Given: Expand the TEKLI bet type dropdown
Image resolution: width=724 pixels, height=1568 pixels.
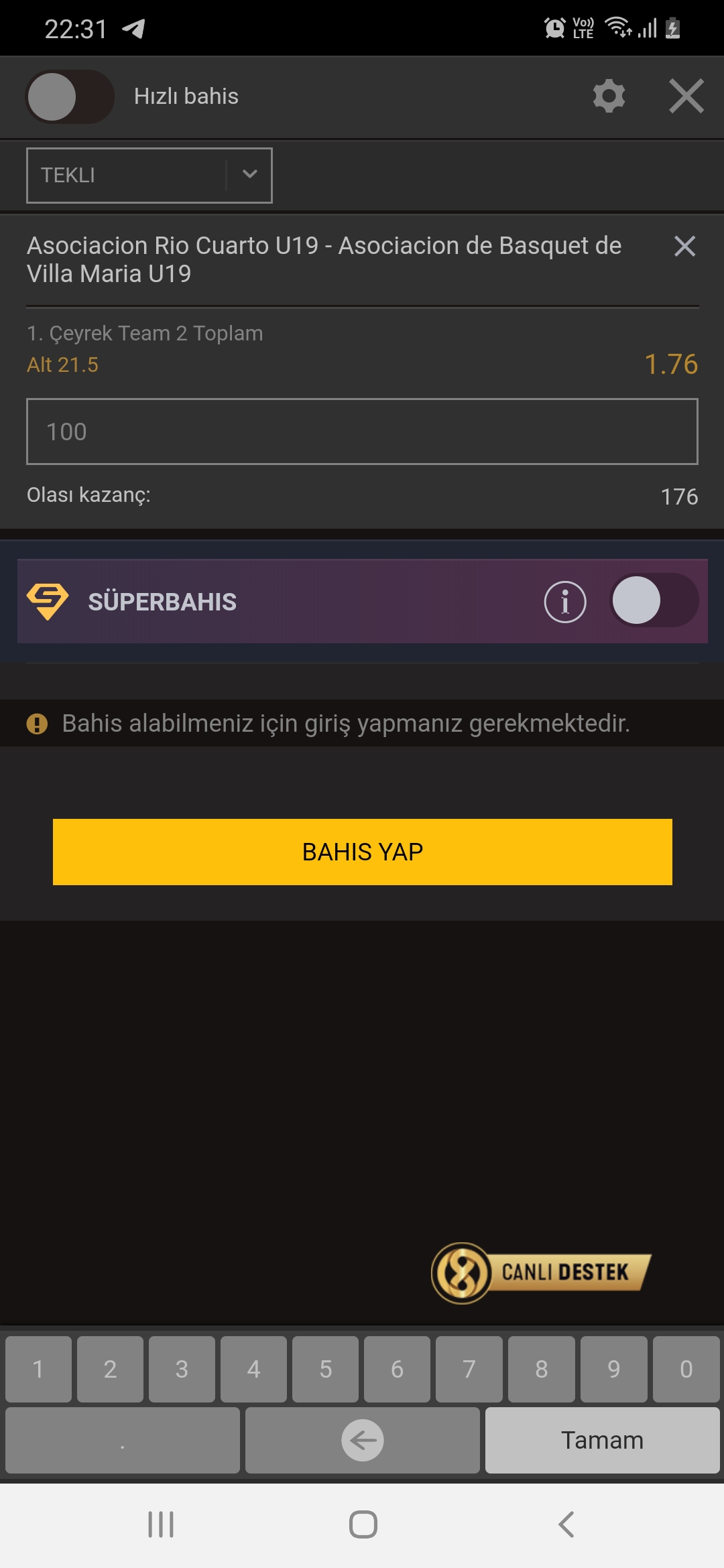Looking at the screenshot, I should (x=149, y=175).
